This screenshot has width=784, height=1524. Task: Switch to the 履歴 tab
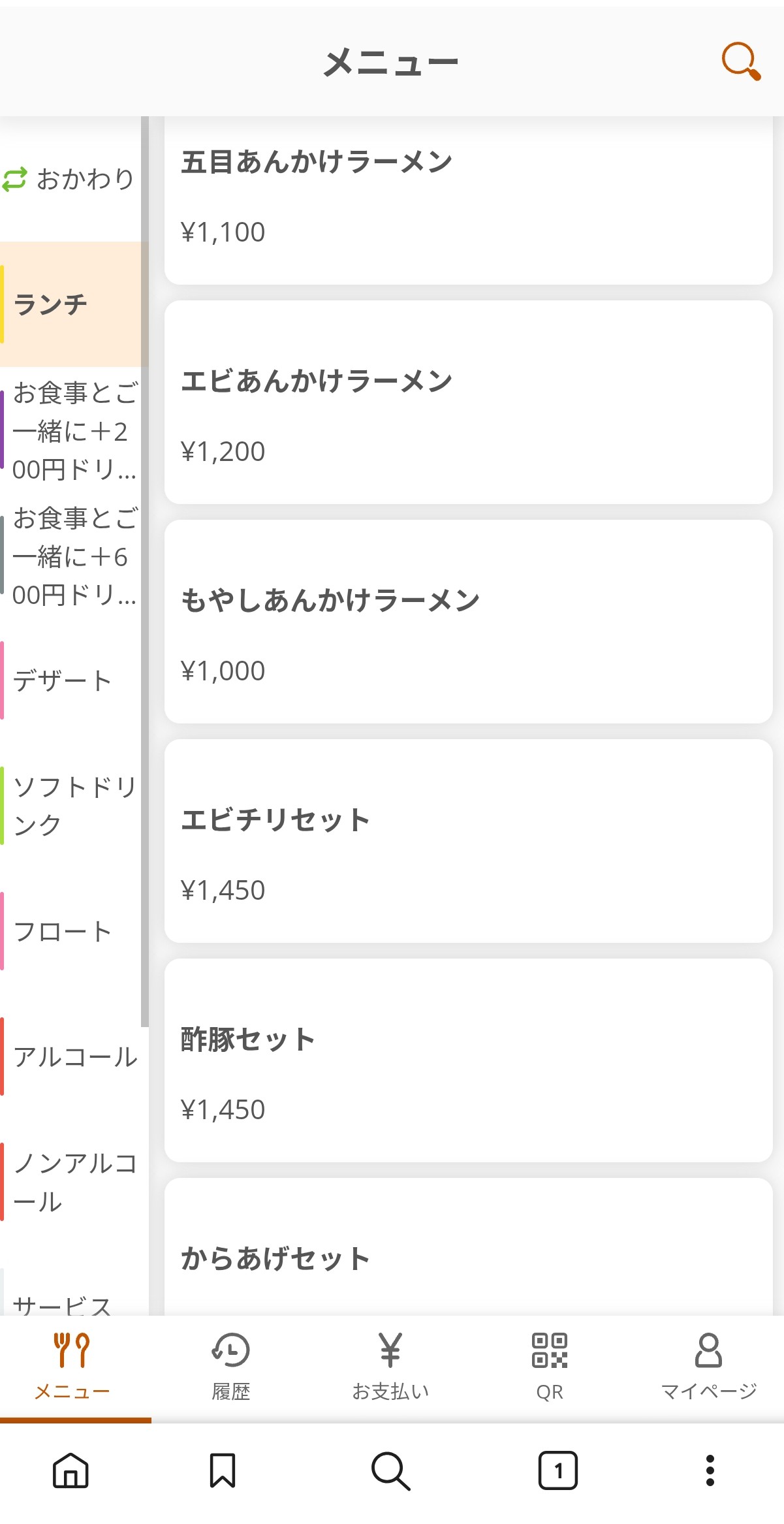231,1367
